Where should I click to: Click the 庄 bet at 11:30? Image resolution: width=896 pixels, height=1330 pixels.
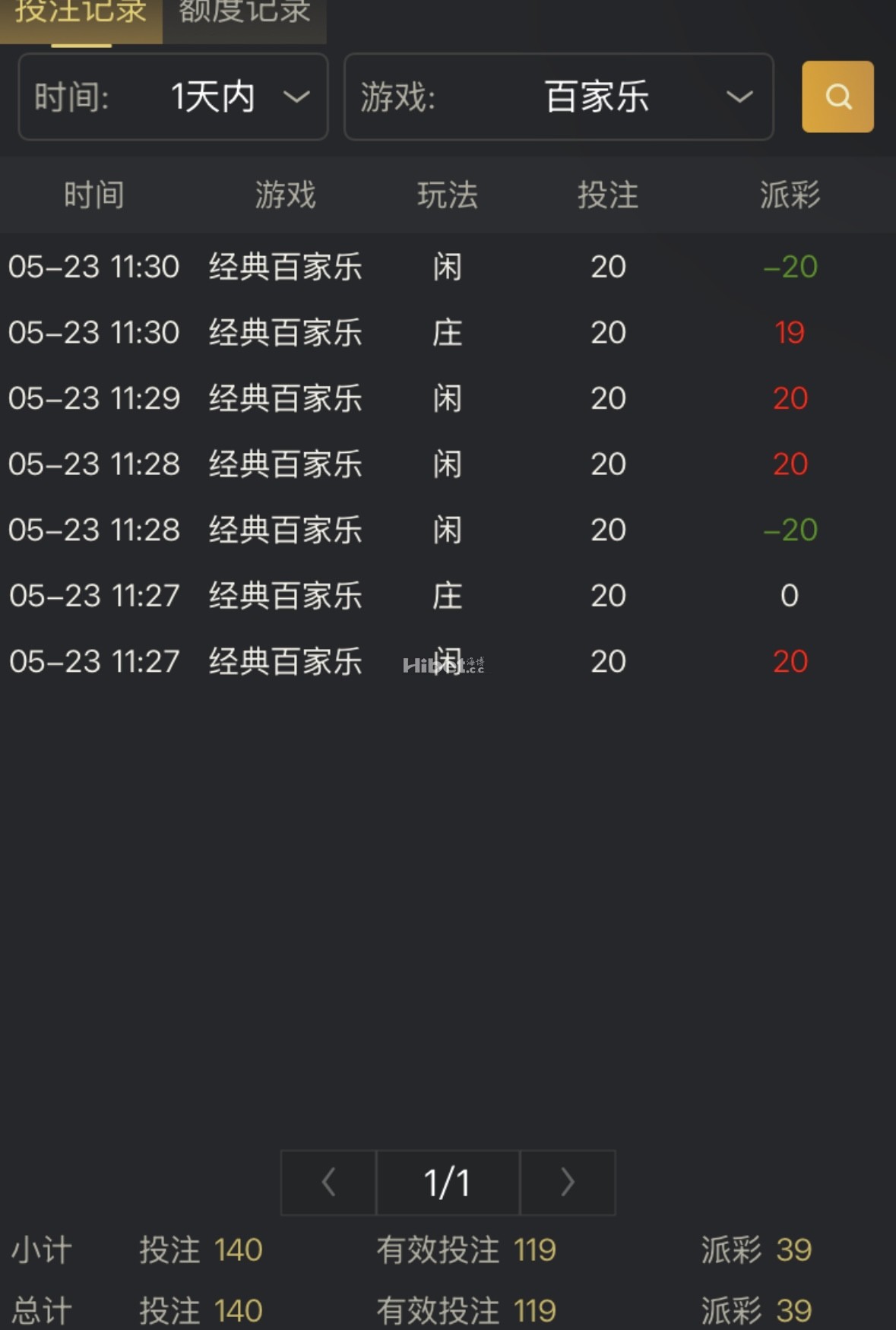(x=447, y=333)
